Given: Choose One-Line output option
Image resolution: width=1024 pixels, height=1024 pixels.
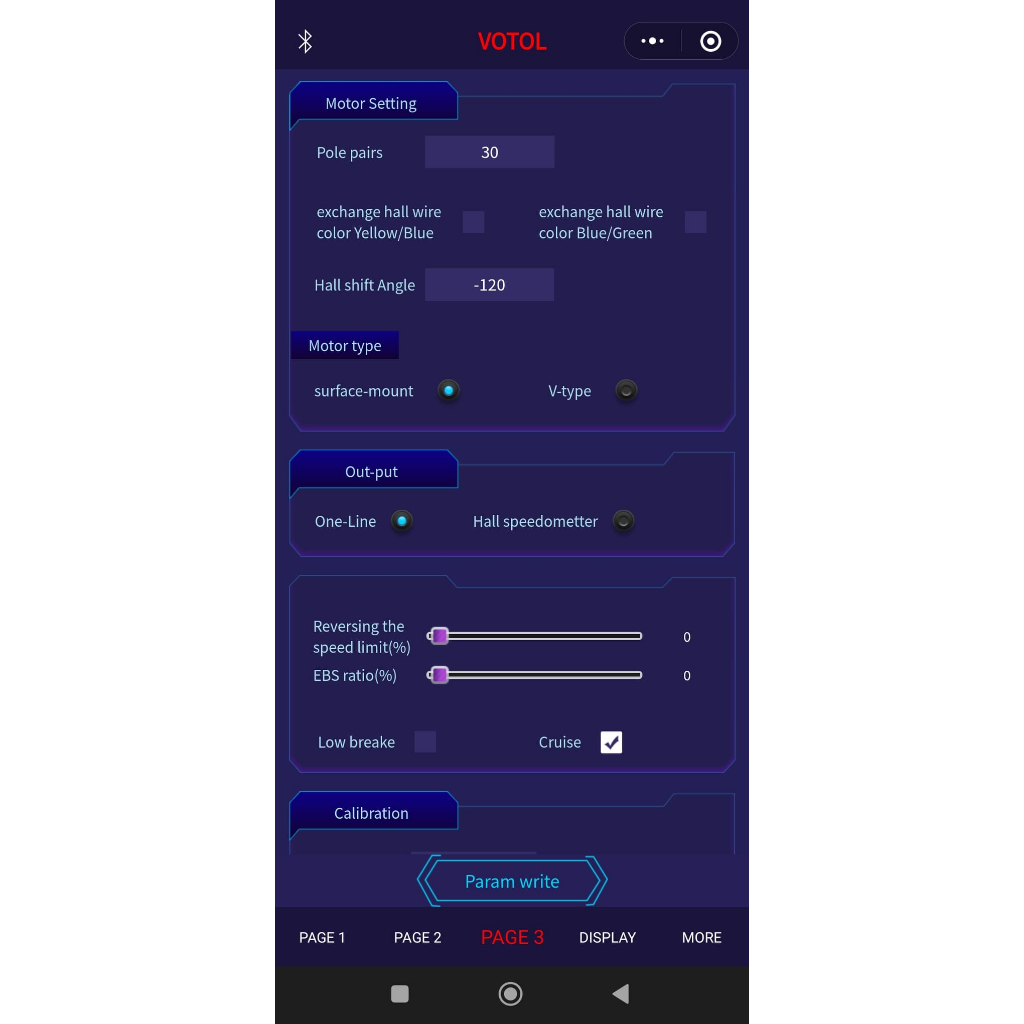Looking at the screenshot, I should [x=402, y=521].
